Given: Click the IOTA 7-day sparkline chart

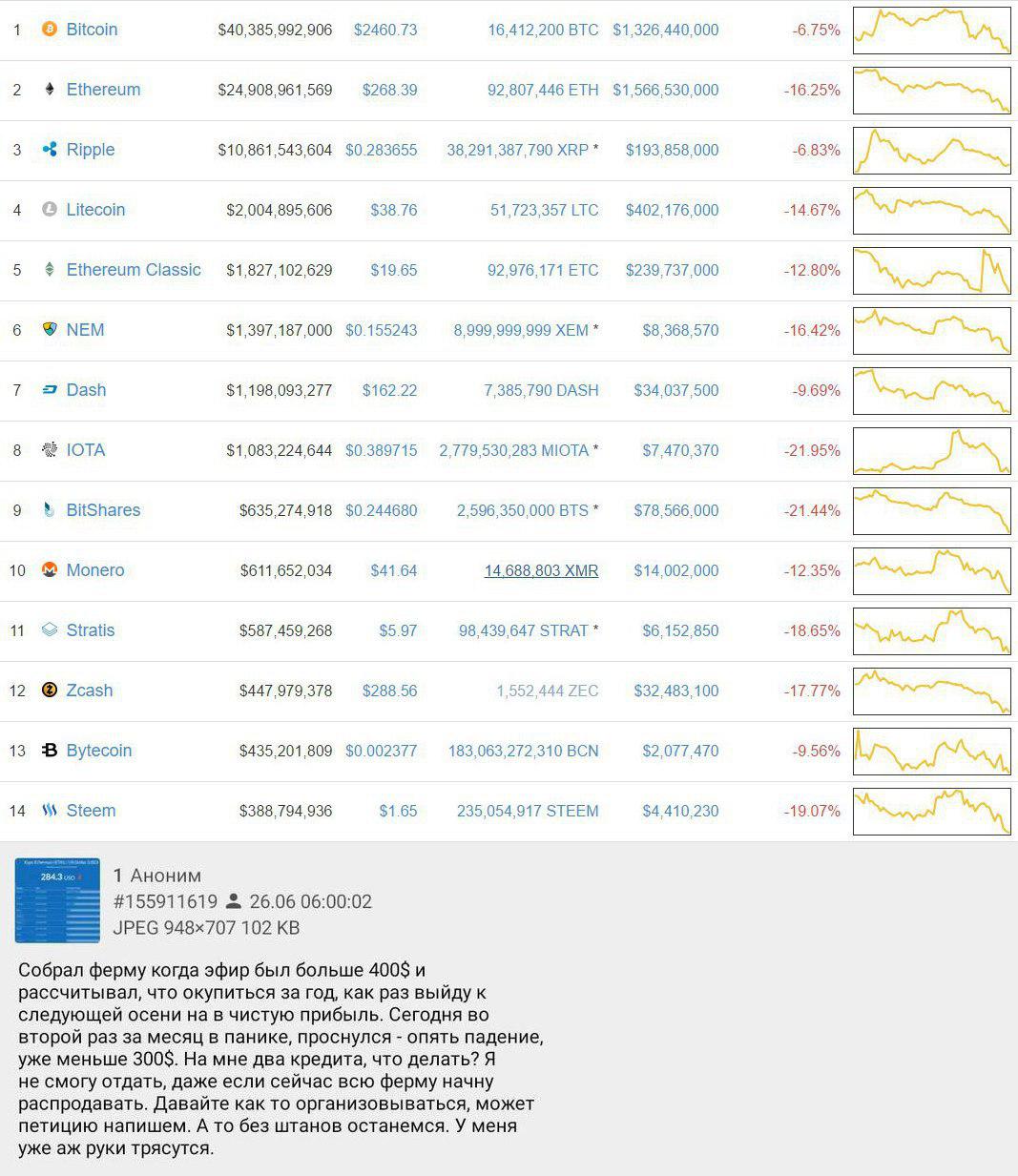Looking at the screenshot, I should pyautogui.click(x=931, y=450).
